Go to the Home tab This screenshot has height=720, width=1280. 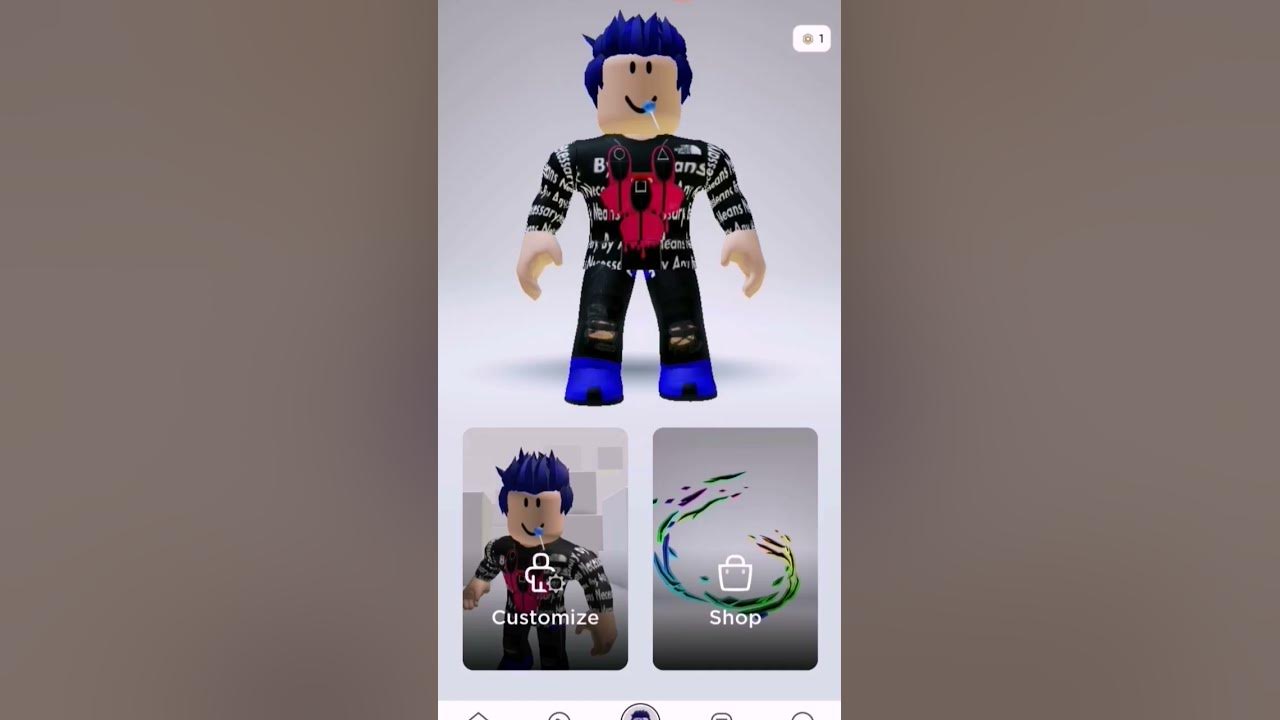point(478,714)
